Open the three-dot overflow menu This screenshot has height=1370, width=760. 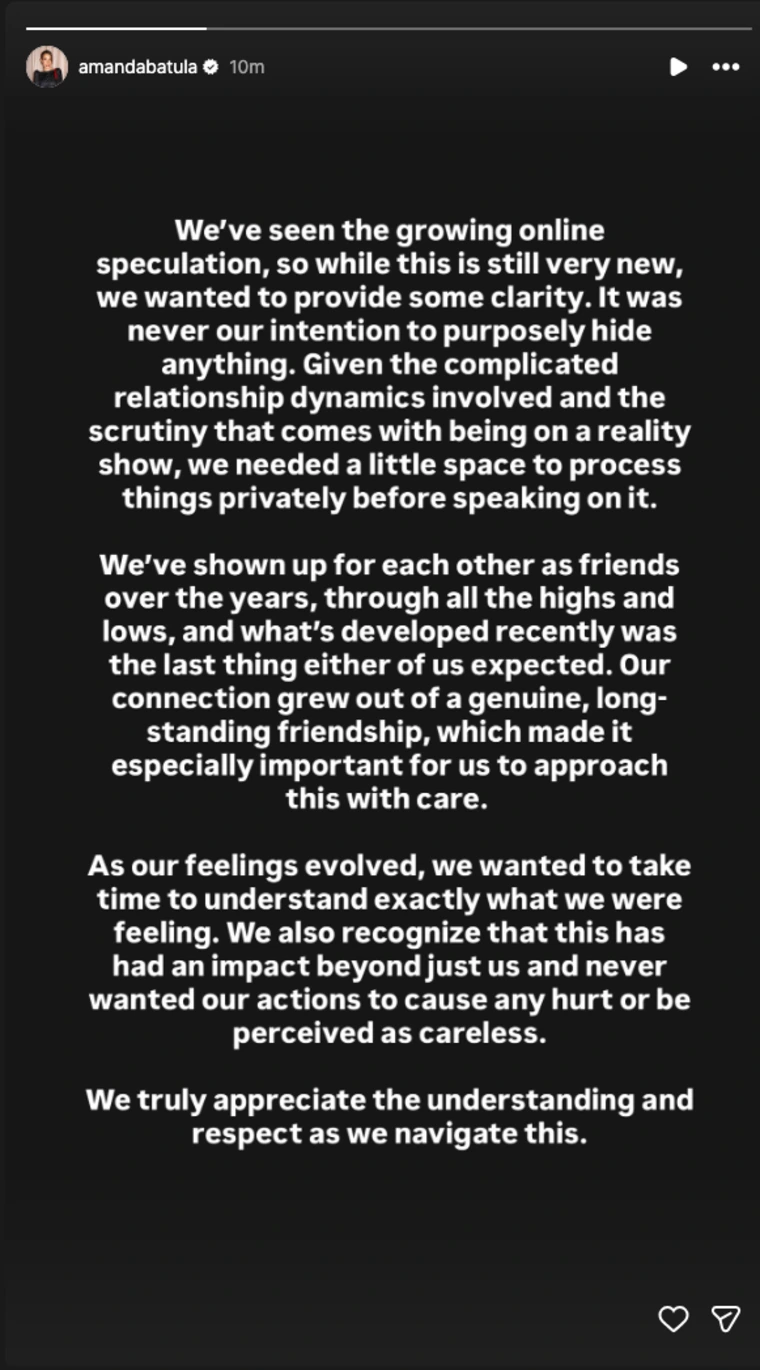[725, 67]
